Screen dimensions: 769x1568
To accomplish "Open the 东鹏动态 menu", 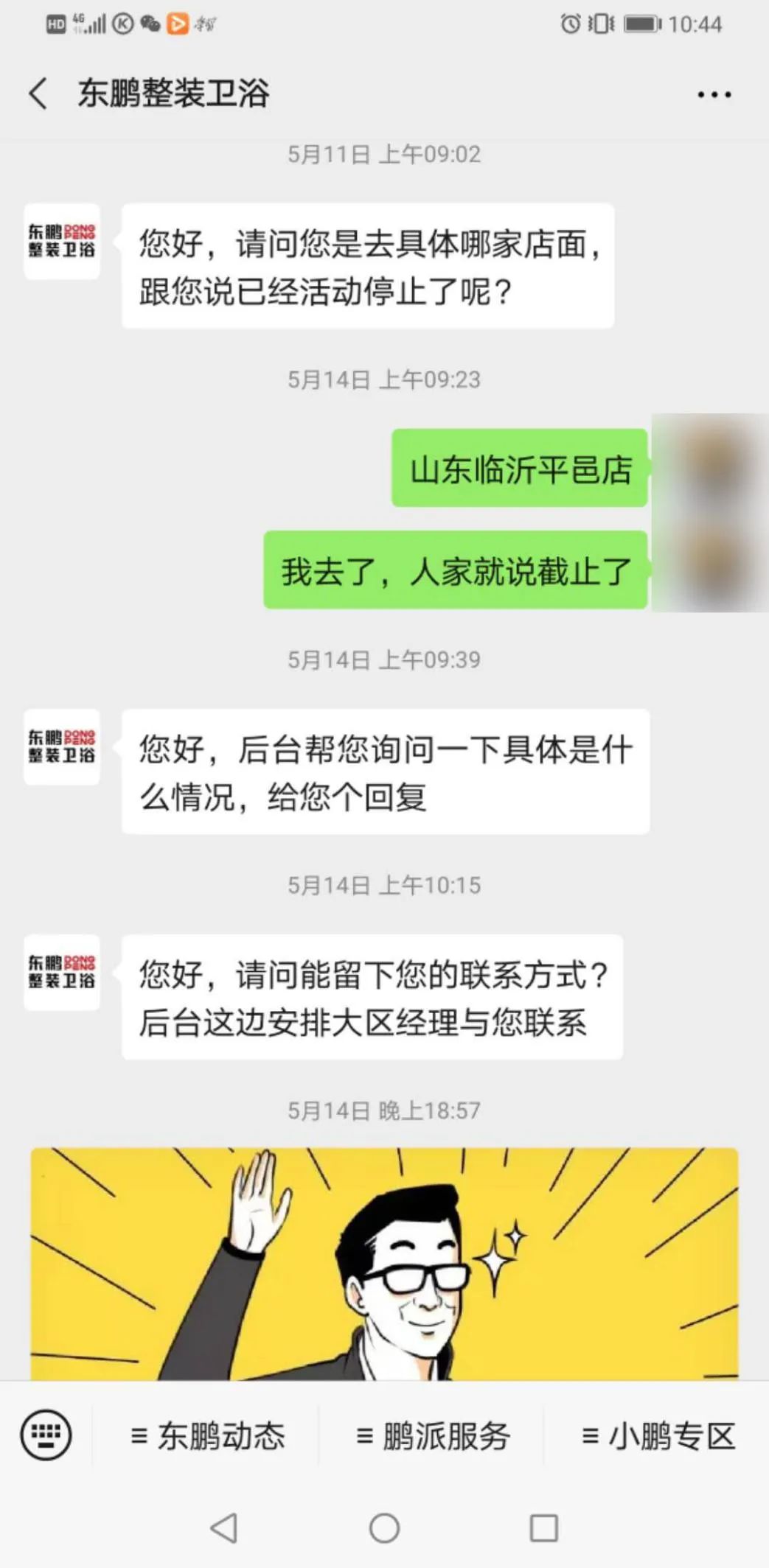I will click(x=208, y=1435).
